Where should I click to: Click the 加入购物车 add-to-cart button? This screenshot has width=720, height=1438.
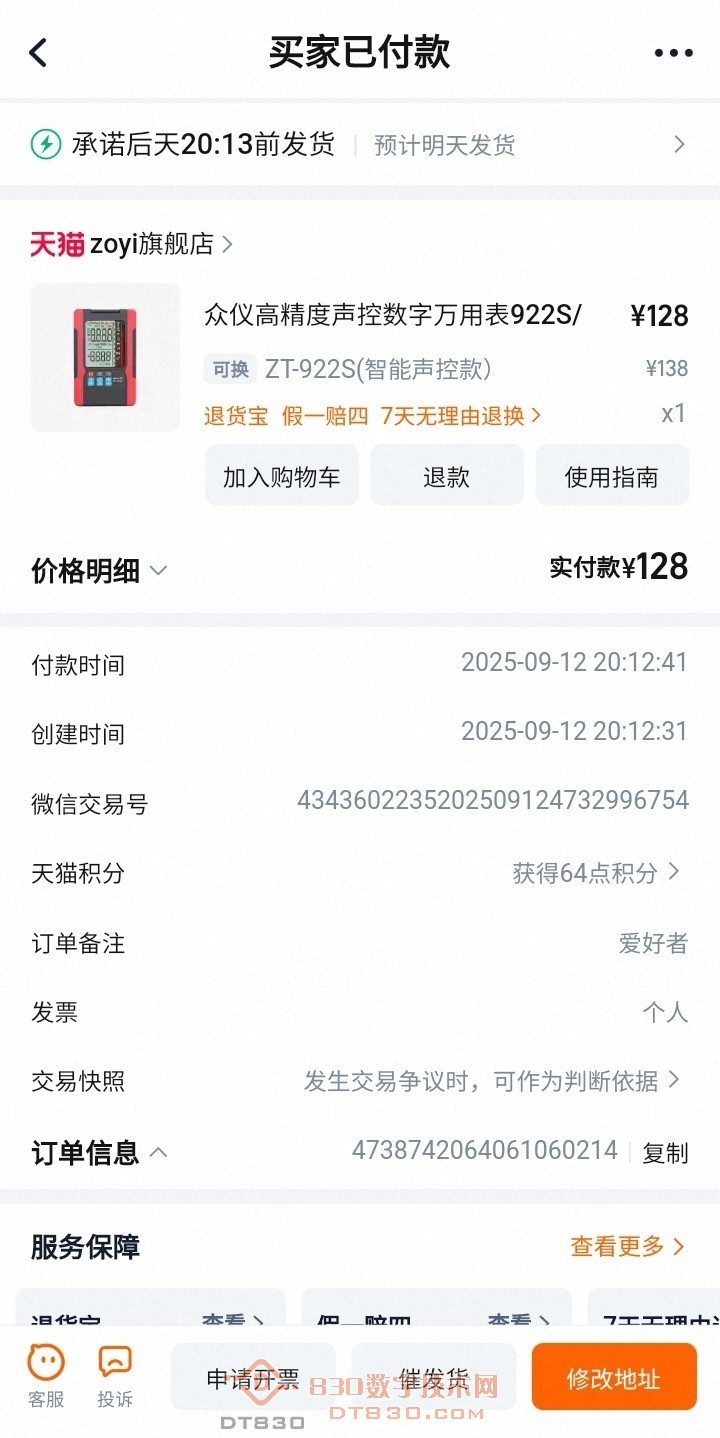pos(281,475)
